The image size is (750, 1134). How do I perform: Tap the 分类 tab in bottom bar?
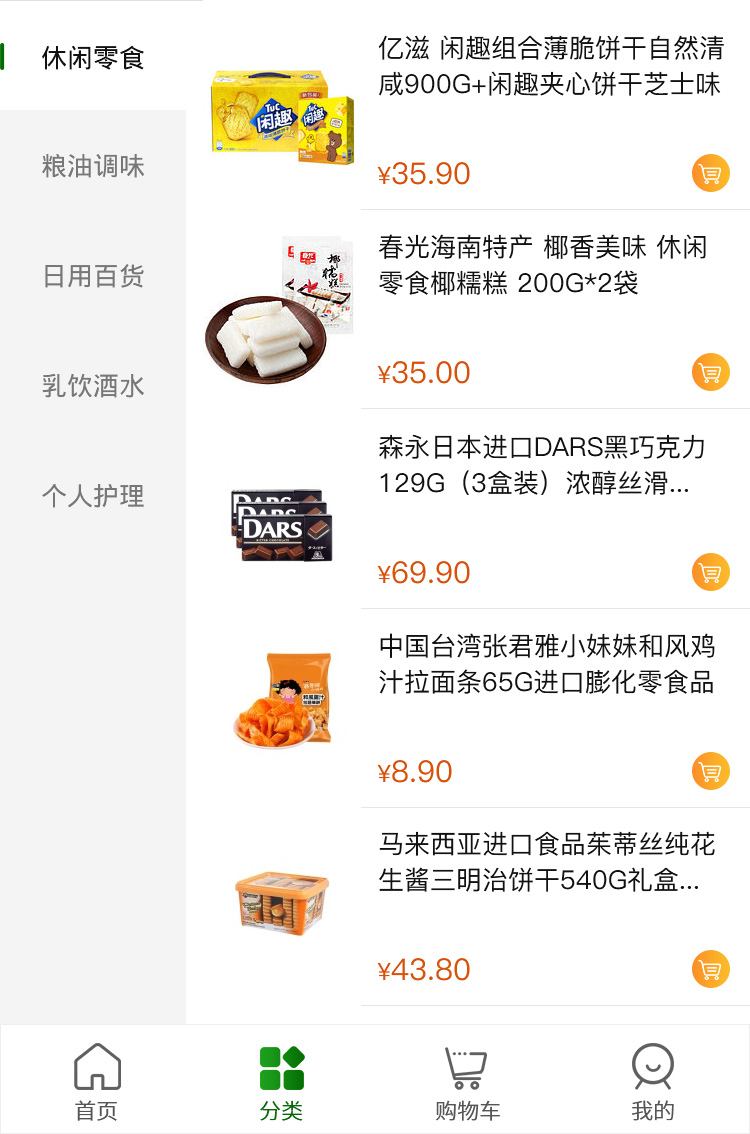tap(281, 1080)
